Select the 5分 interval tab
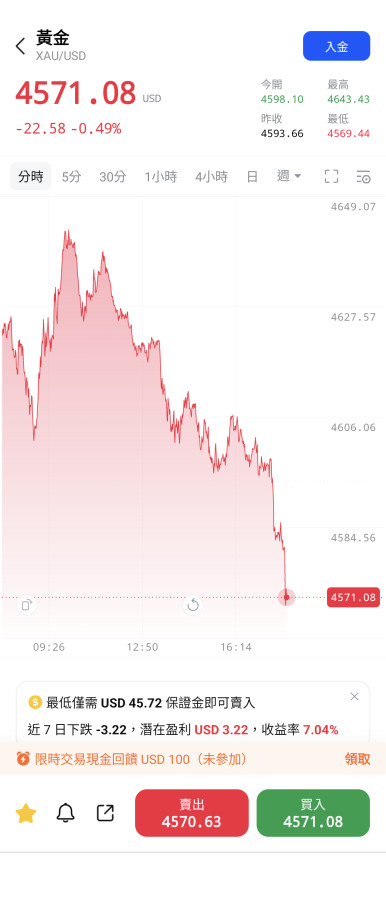This screenshot has width=386, height=900. click(x=72, y=176)
